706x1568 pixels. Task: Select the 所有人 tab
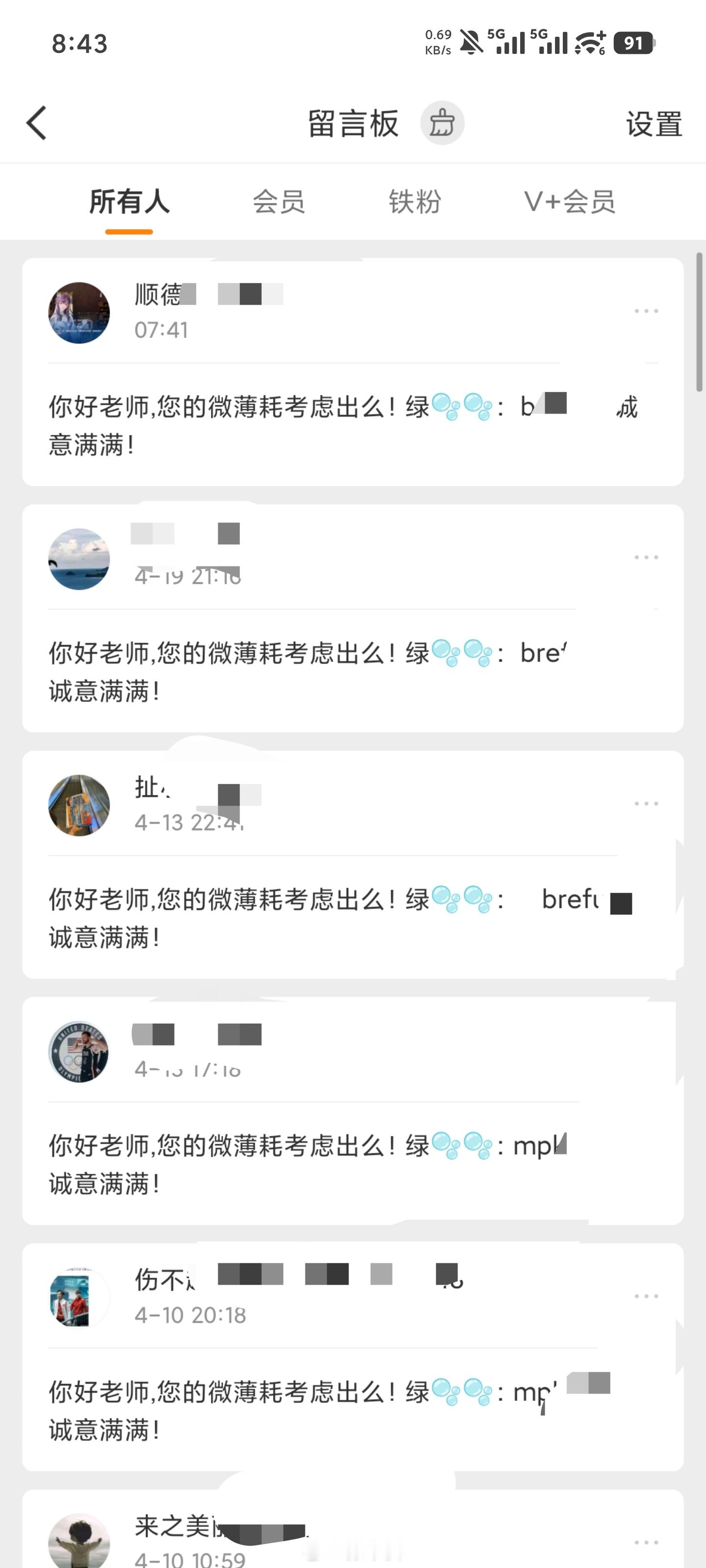click(x=129, y=202)
